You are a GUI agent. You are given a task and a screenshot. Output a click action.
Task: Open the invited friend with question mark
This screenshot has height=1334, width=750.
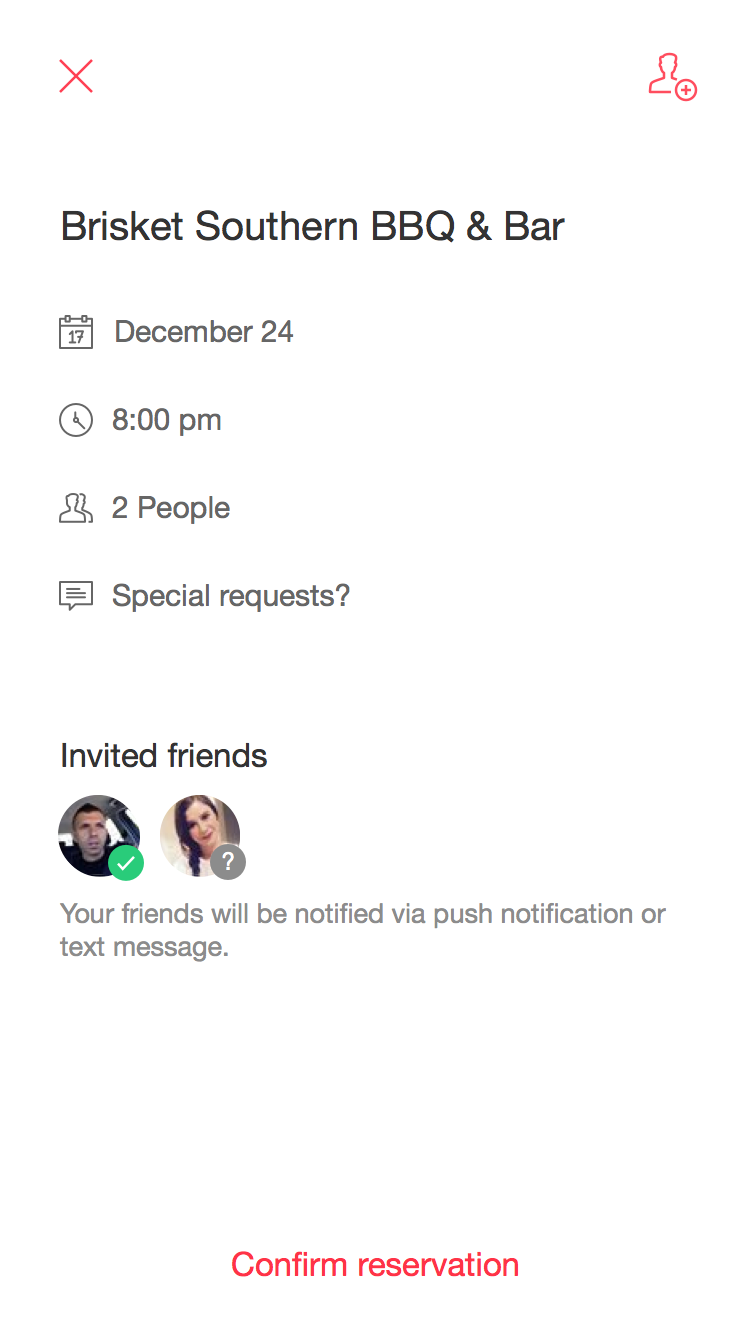click(x=202, y=837)
